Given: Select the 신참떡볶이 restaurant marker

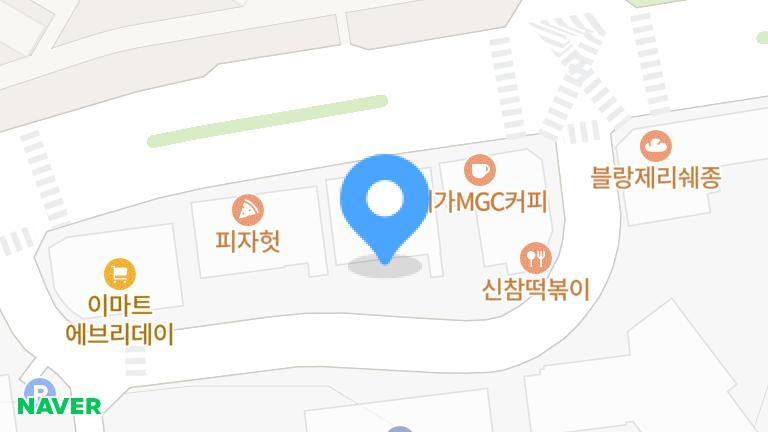Looking at the screenshot, I should (x=536, y=258).
